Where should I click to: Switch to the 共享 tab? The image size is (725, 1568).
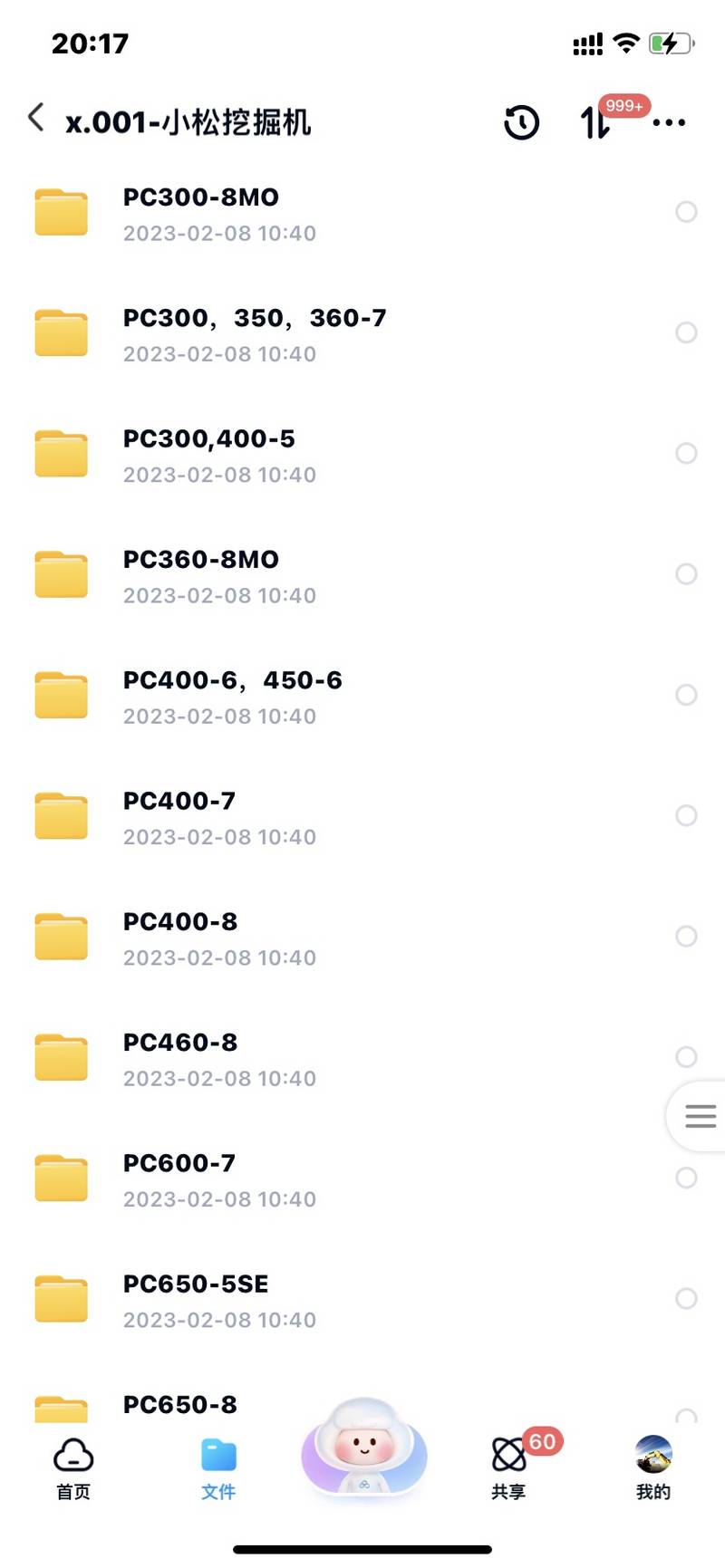(508, 1467)
